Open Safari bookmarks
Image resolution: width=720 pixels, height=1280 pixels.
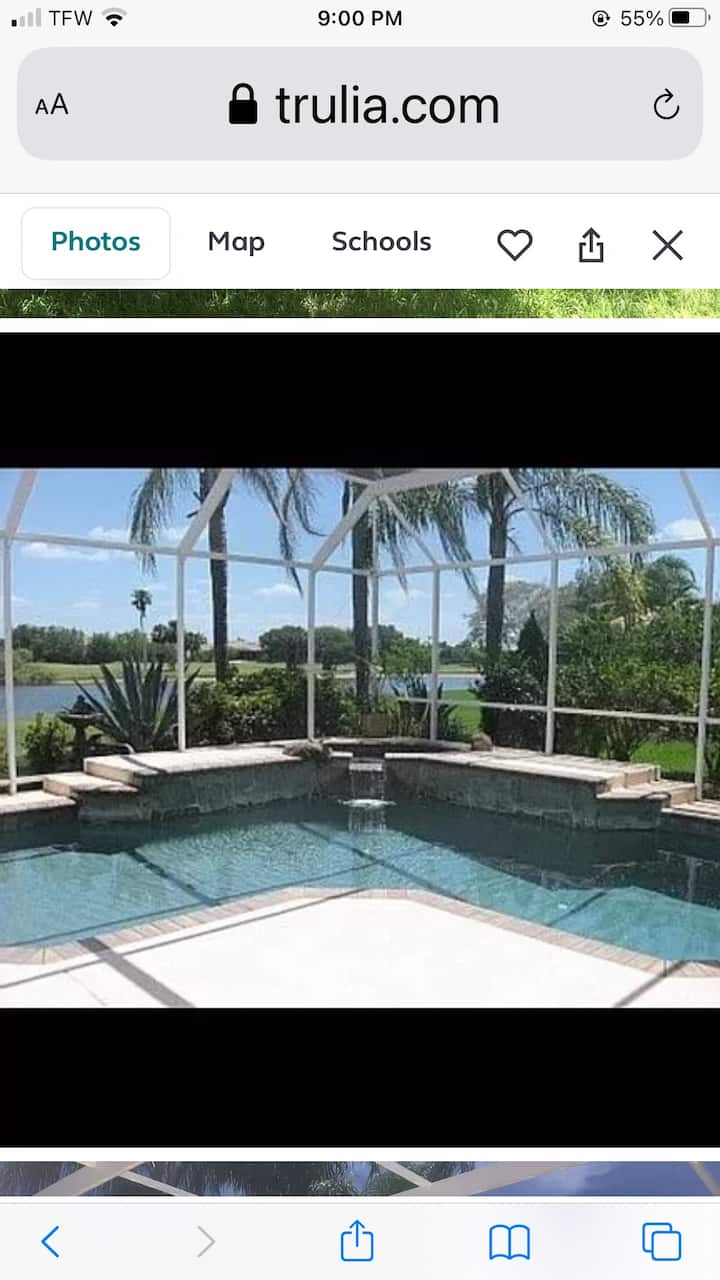(509, 1242)
